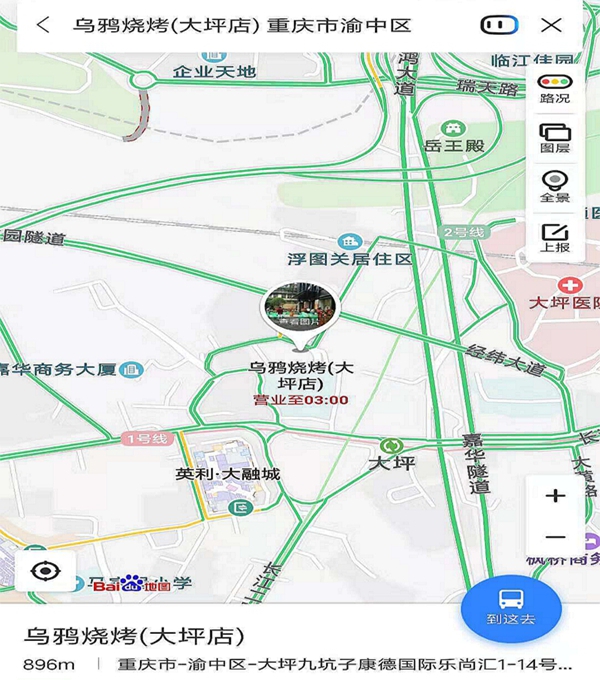
Task: Open the 图层 map layers panel
Action: [x=554, y=137]
